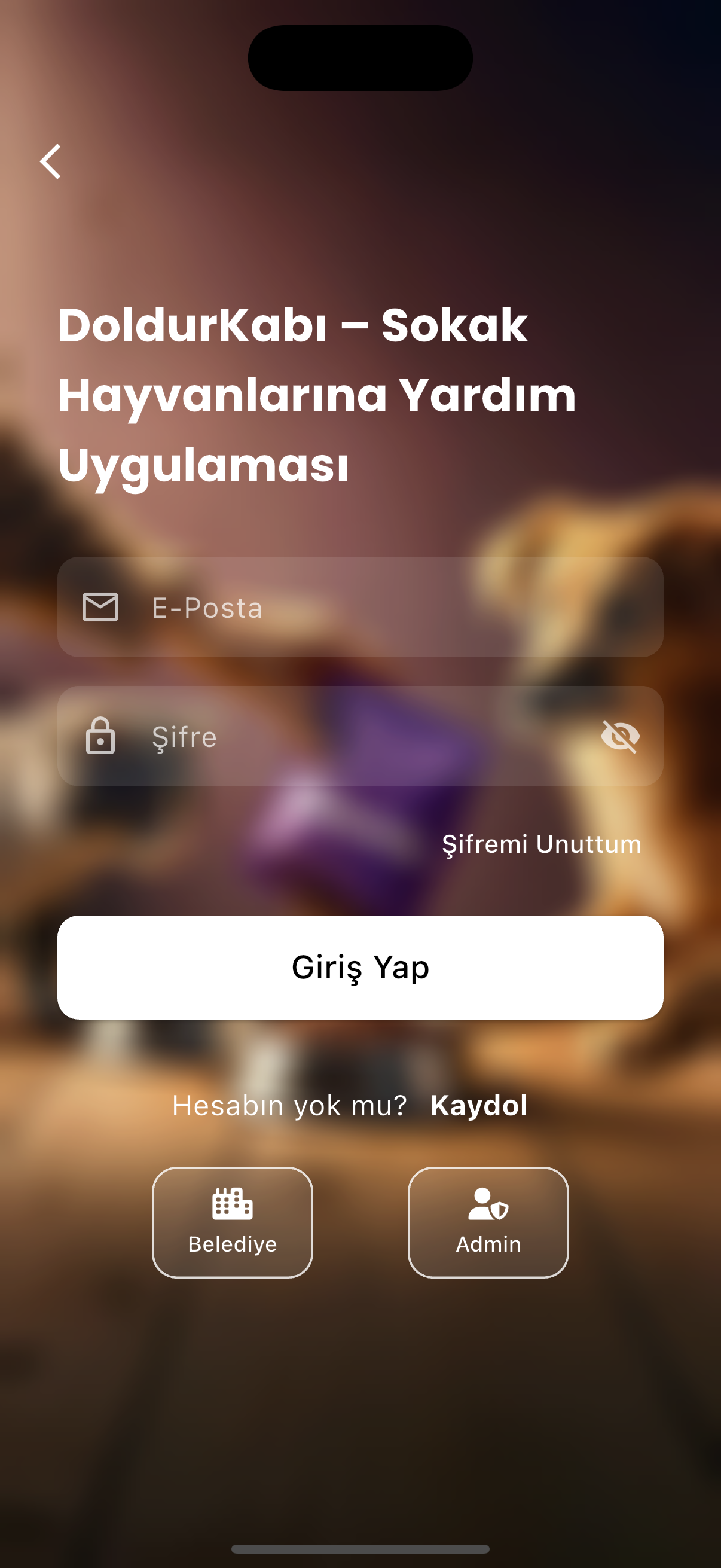Open the Şifremi Unuttum link
The height and width of the screenshot is (1568, 721).
pos(542,844)
